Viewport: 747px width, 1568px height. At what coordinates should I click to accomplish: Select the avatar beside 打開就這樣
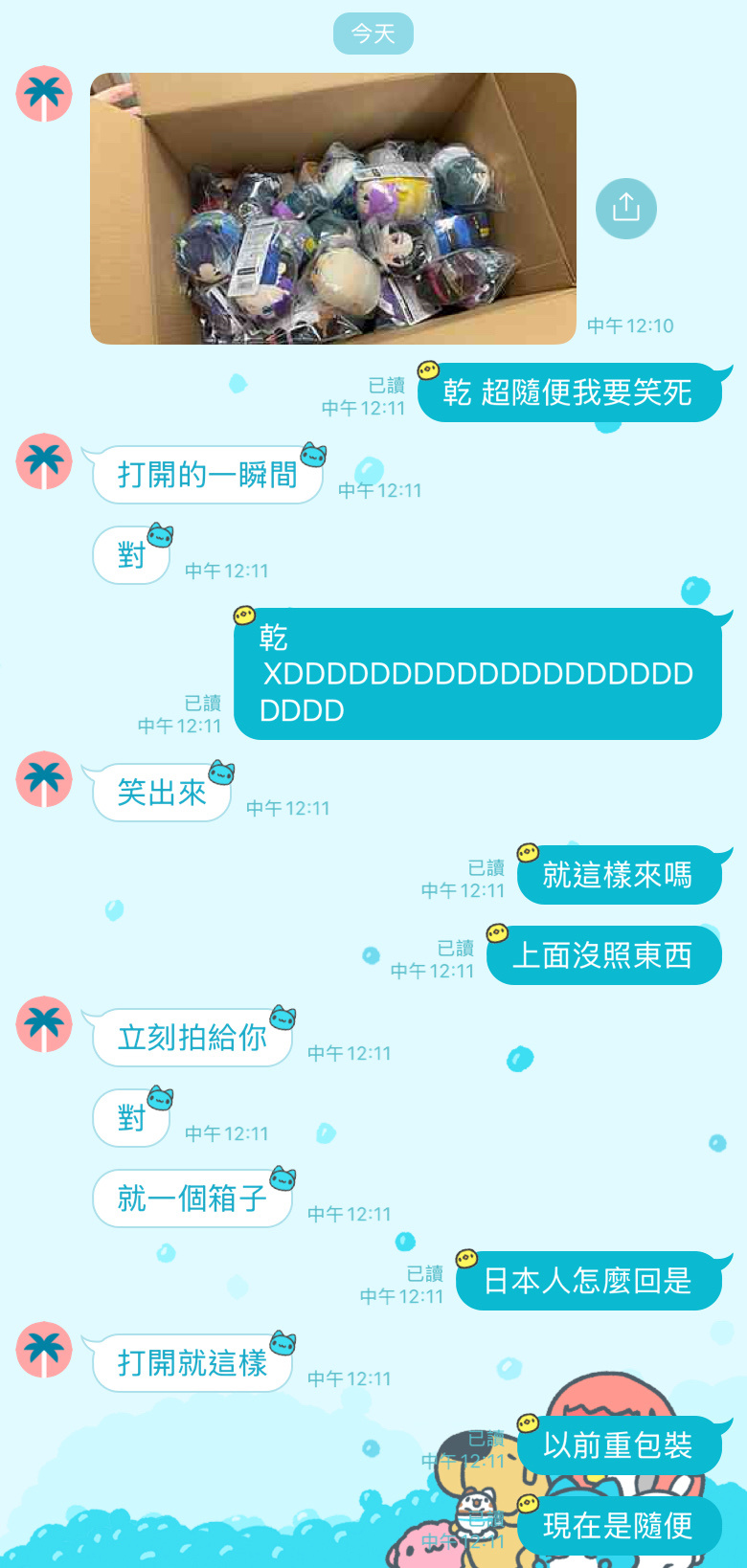[x=44, y=1350]
